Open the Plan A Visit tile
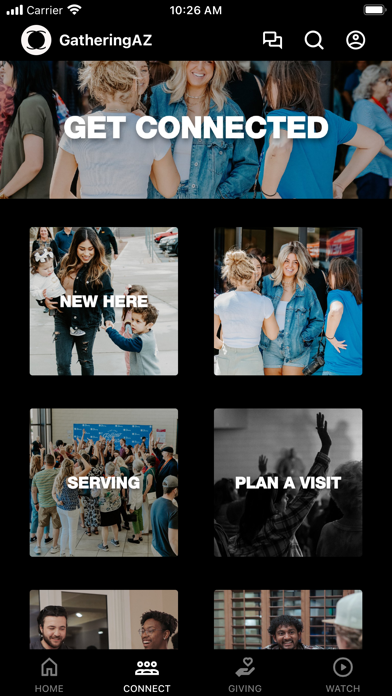Viewport: 392px width, 696px height. coord(288,482)
